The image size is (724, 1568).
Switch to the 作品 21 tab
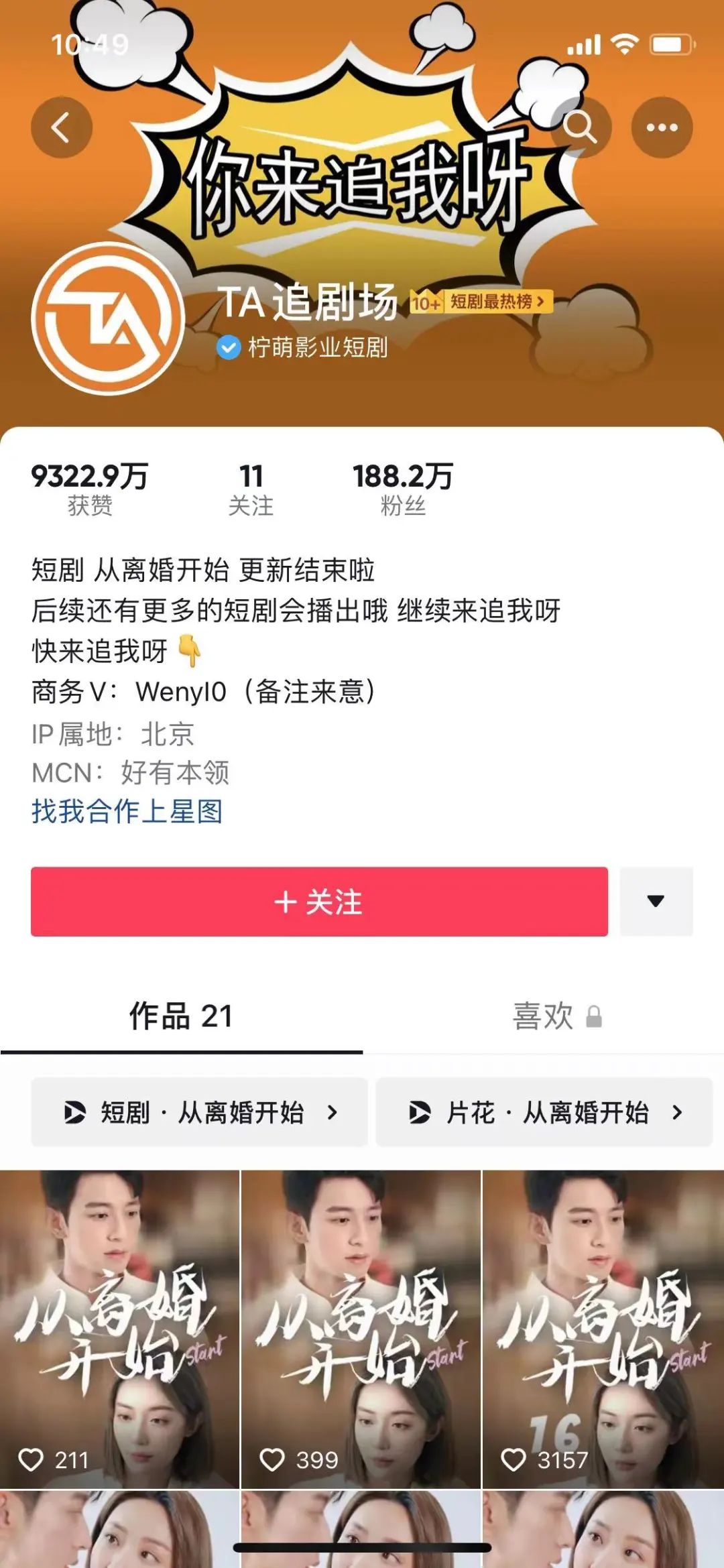pos(181,1016)
